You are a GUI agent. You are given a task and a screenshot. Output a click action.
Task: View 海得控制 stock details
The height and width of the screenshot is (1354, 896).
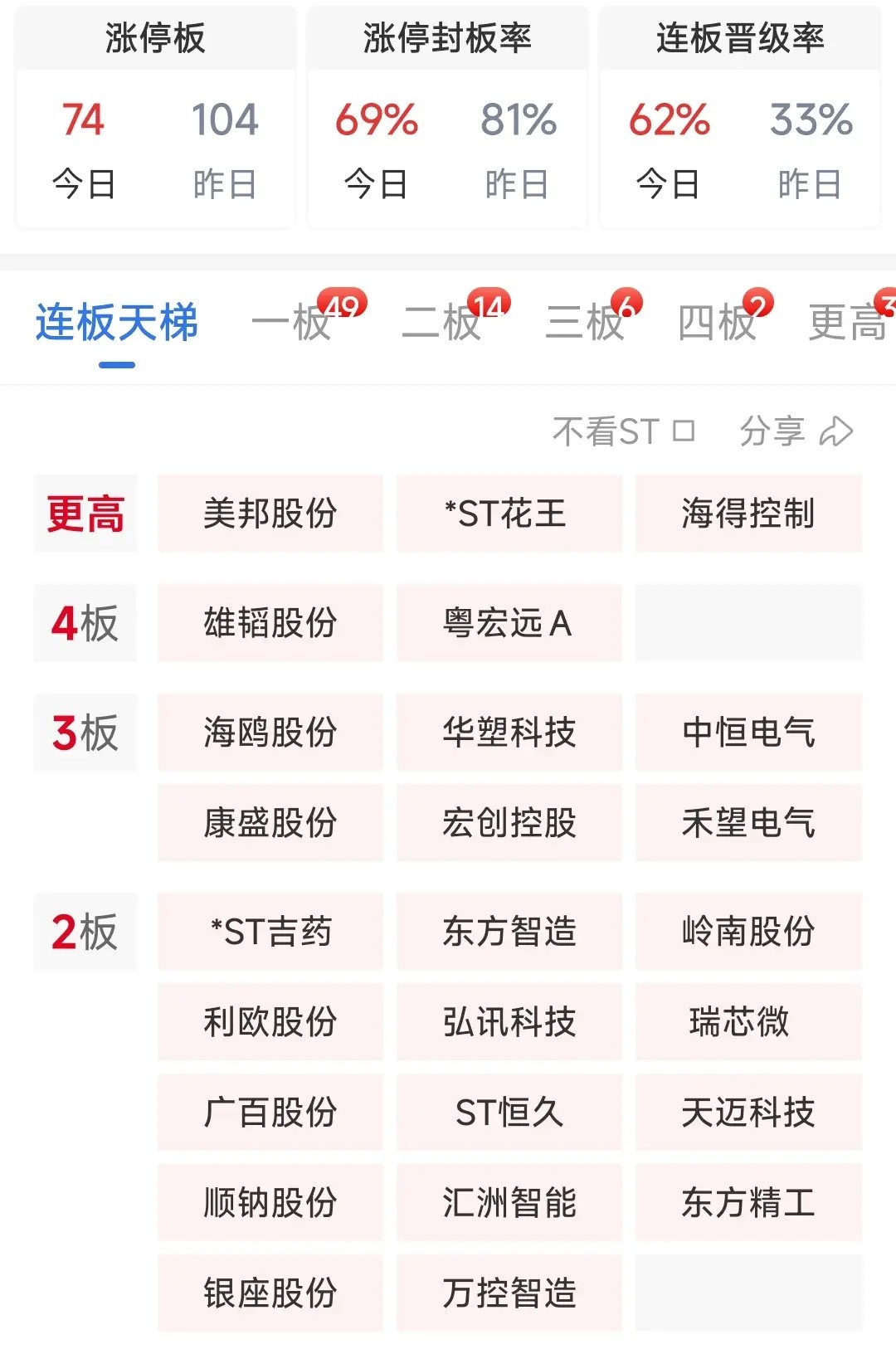click(x=748, y=514)
